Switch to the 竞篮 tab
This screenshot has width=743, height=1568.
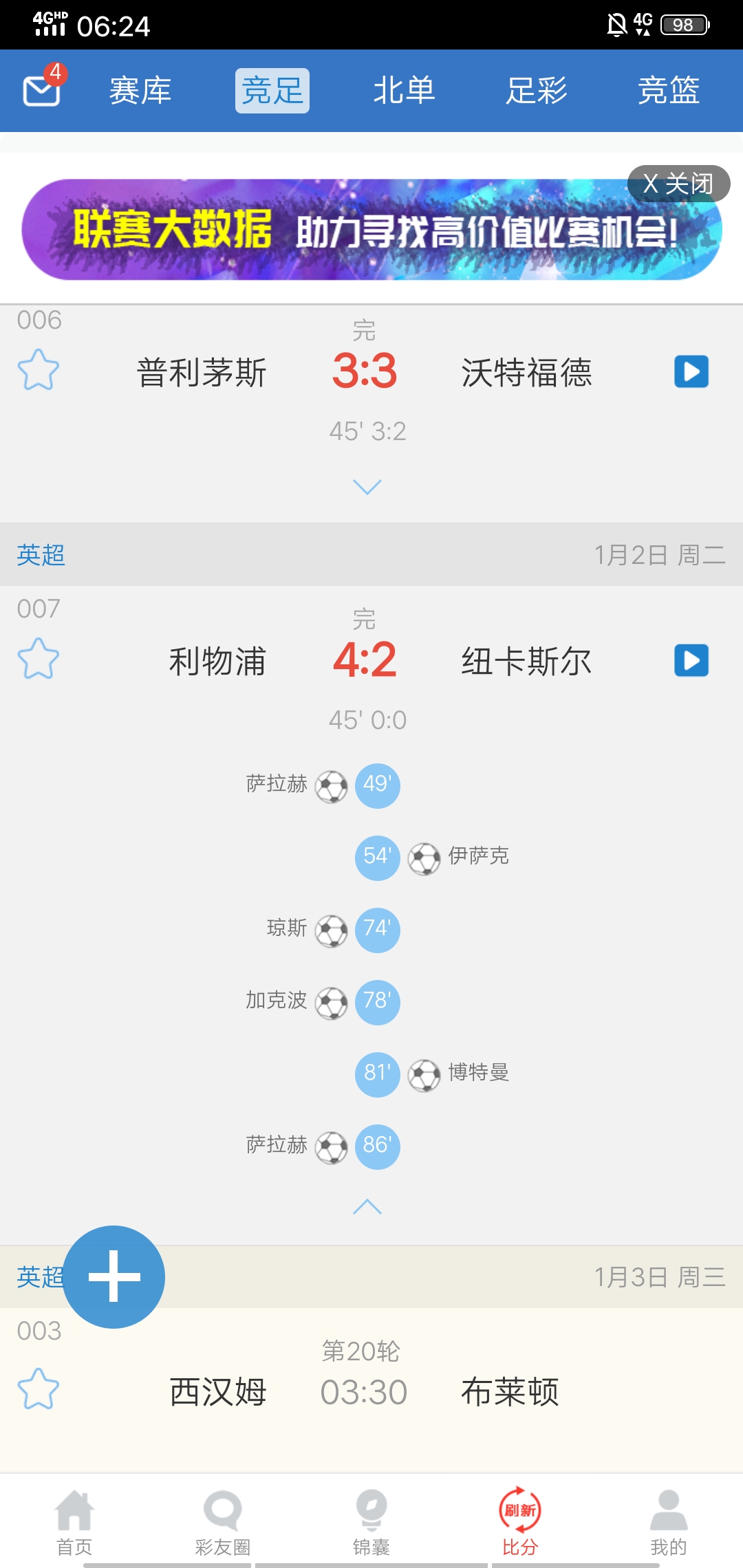click(669, 91)
